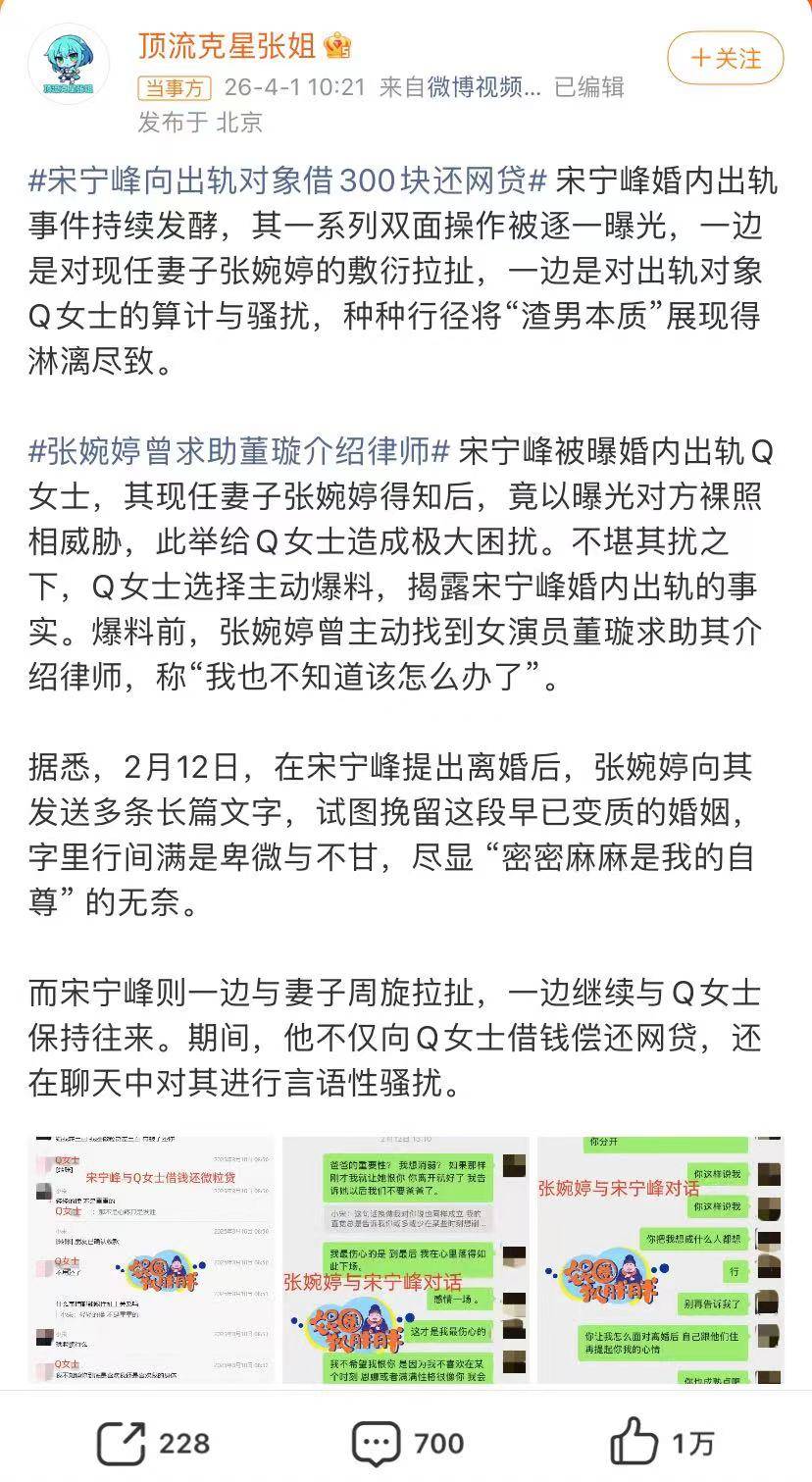
Task: Repost this Weibo post with 228 shares
Action: tap(154, 1442)
